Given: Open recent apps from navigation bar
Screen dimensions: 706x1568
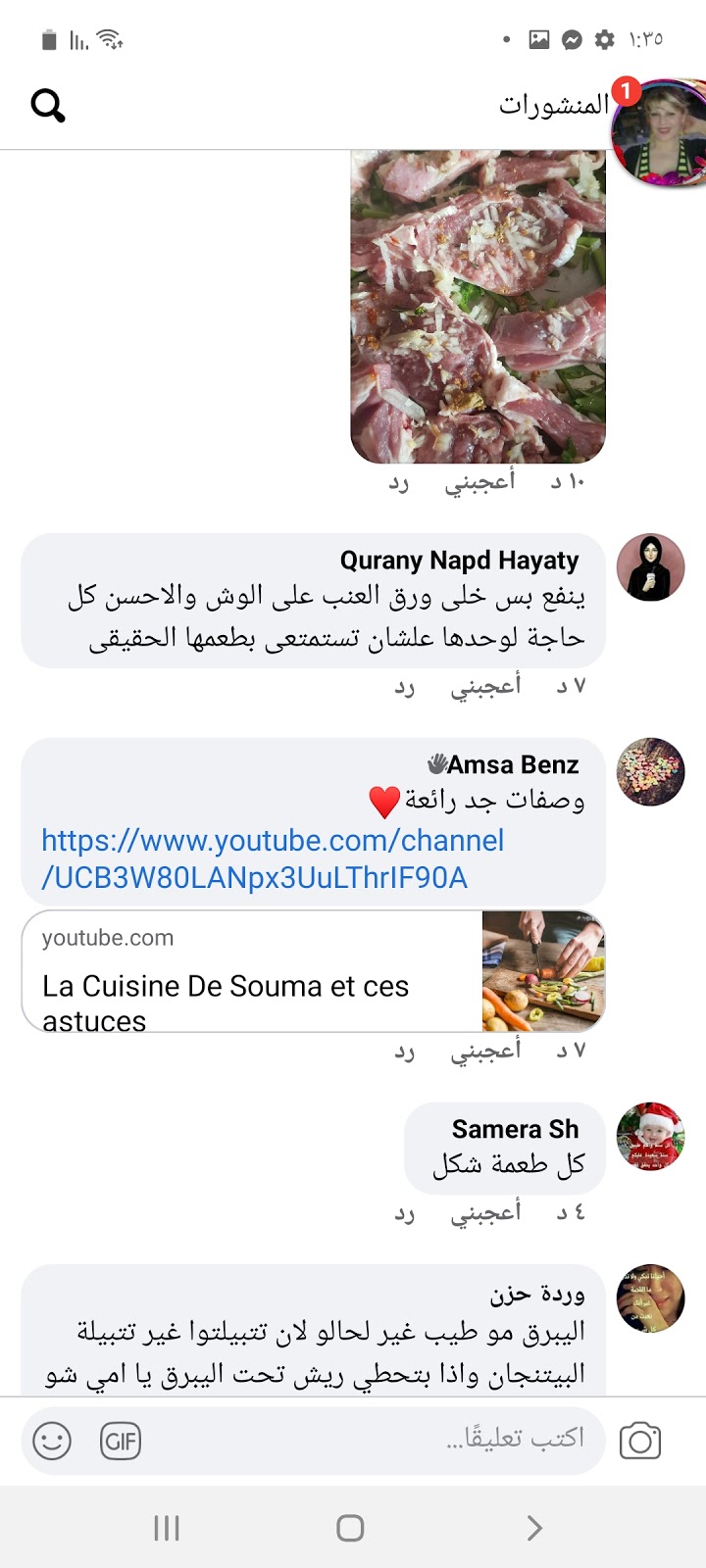Looking at the screenshot, I should pyautogui.click(x=167, y=1528).
